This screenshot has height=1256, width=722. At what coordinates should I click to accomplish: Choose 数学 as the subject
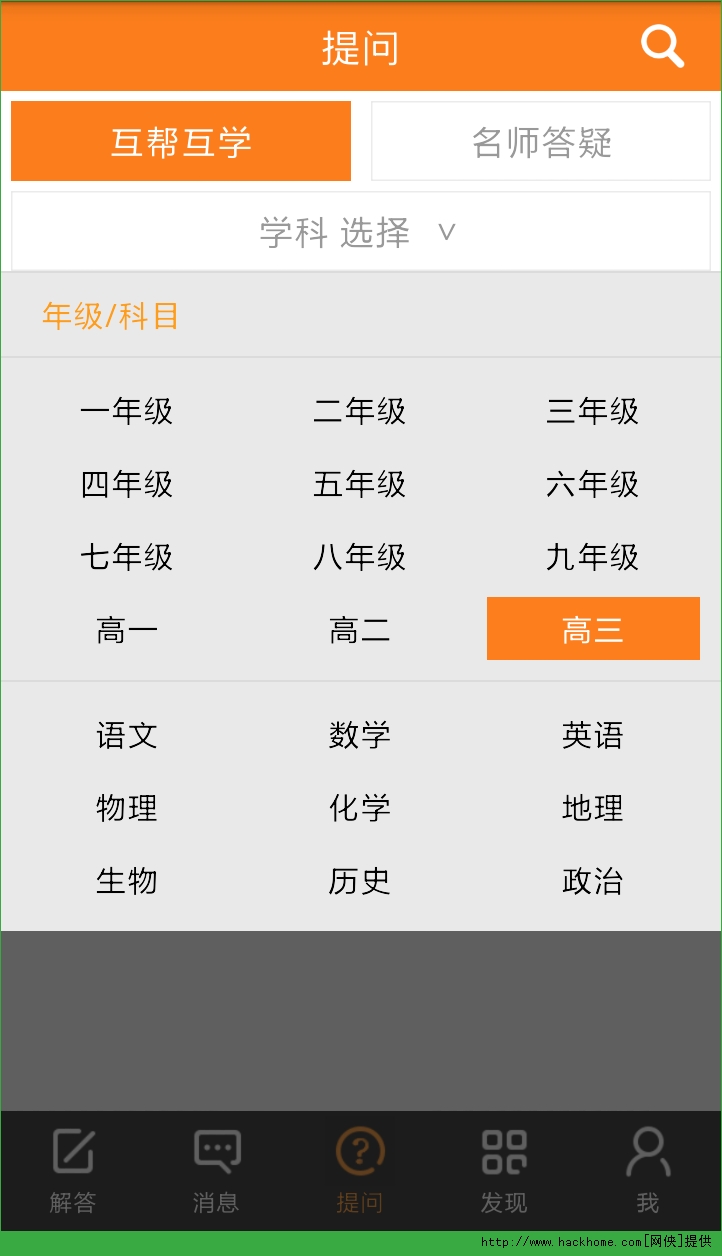tap(360, 735)
